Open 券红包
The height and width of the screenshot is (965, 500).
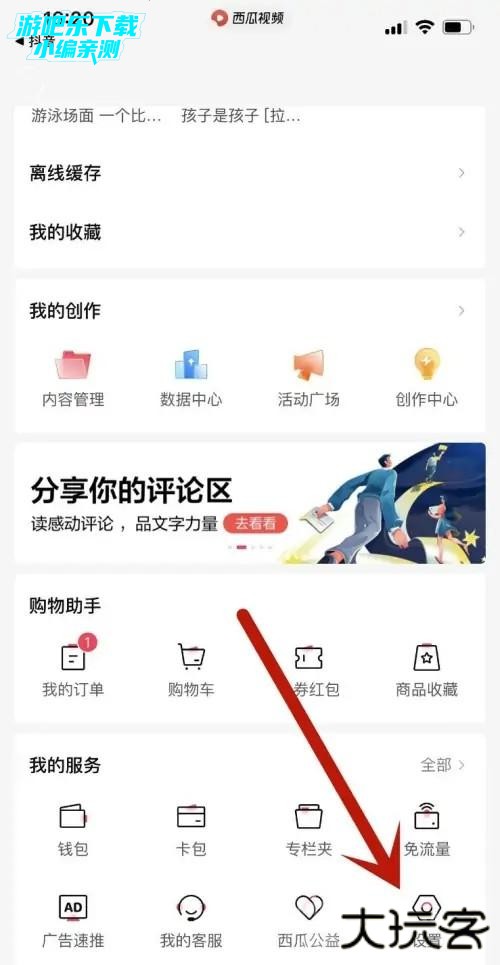point(310,668)
